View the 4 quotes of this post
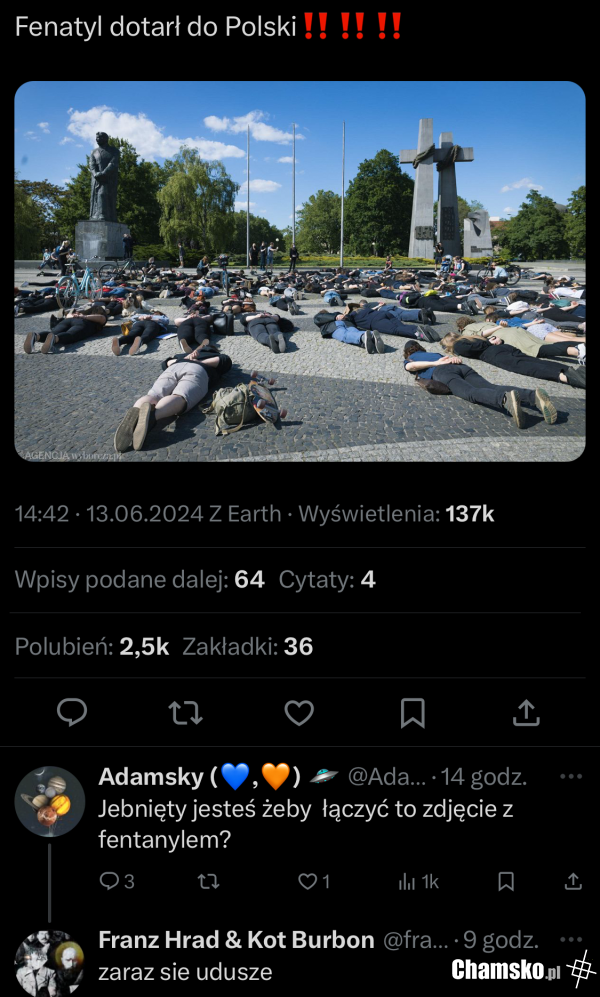 (327, 580)
